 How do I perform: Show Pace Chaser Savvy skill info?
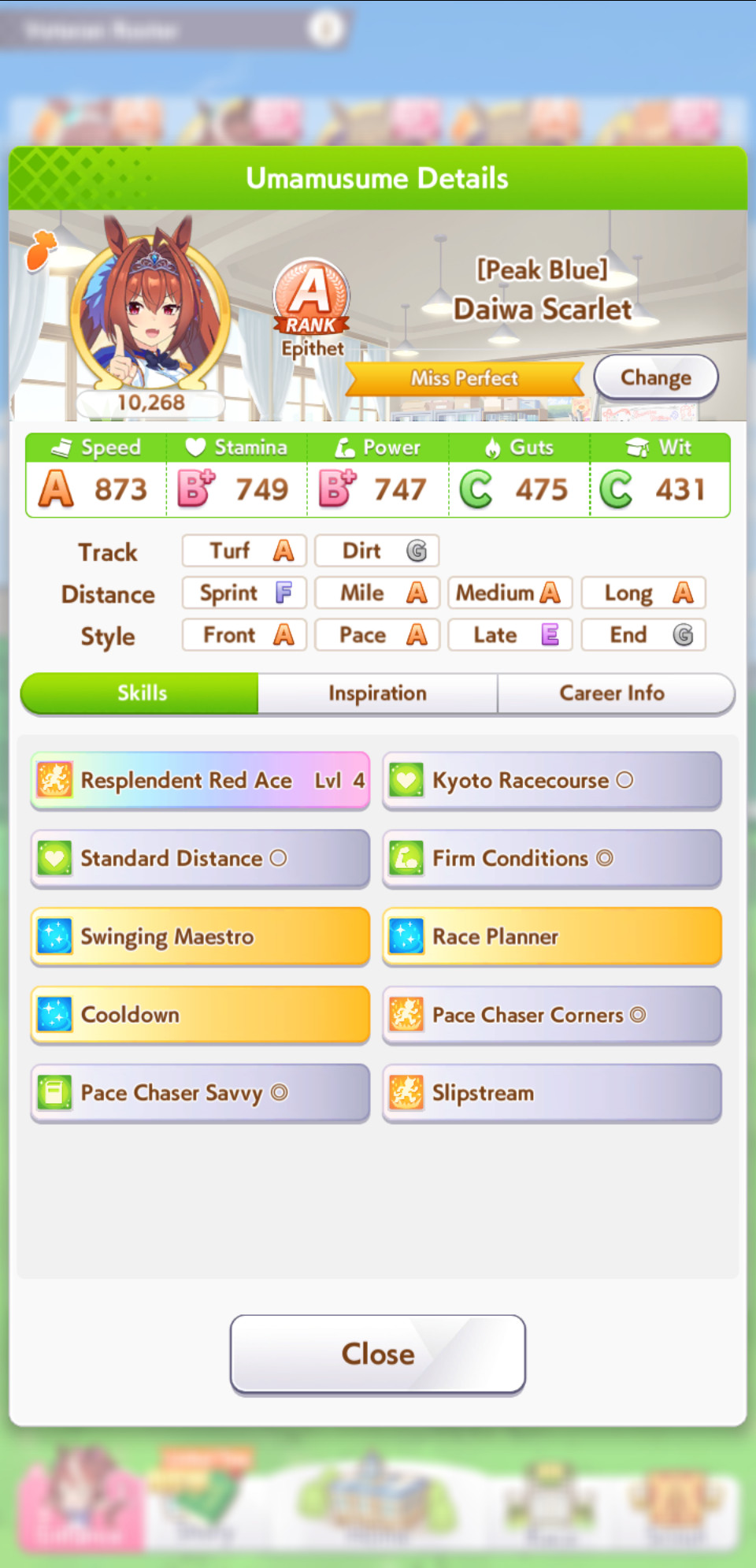tap(200, 1093)
